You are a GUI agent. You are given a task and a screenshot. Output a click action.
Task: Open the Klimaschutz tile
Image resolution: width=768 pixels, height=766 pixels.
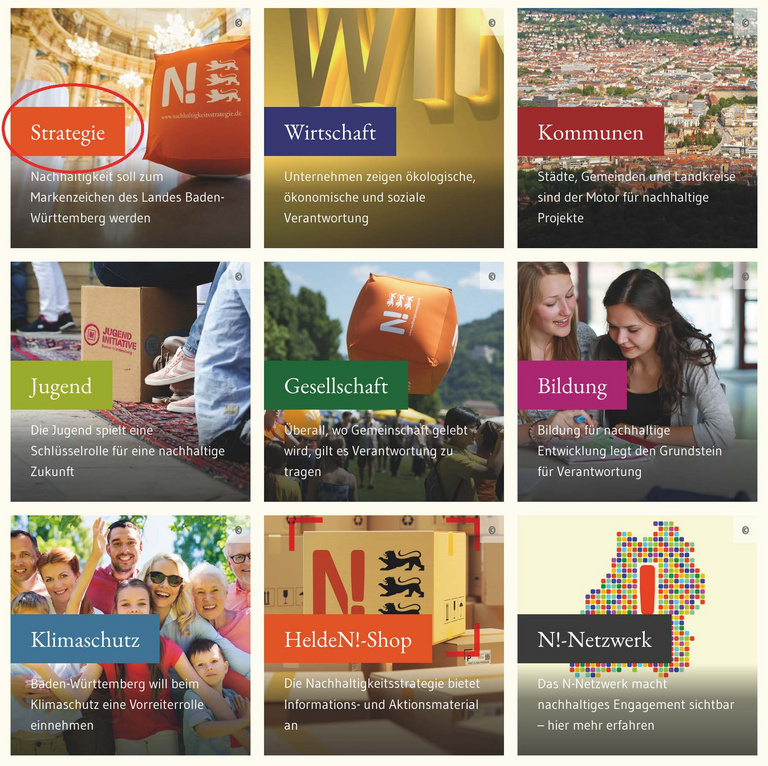pos(85,639)
